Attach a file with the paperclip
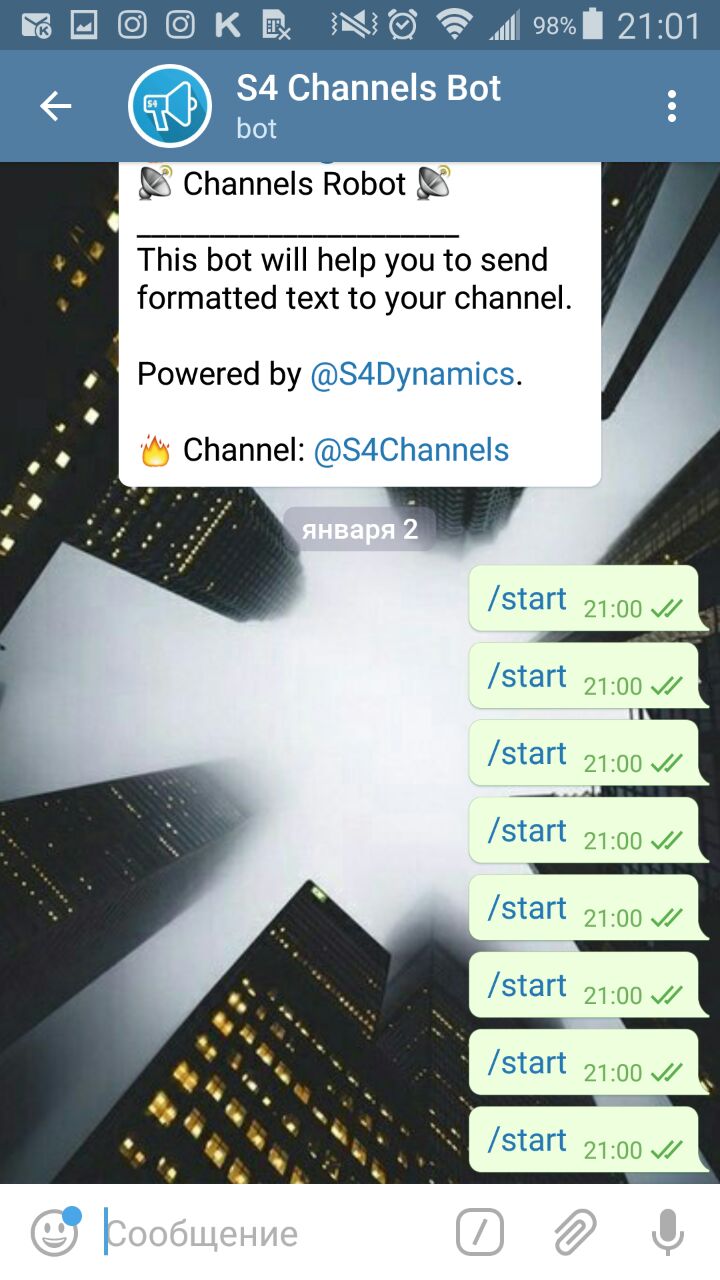The width and height of the screenshot is (720, 1280). (x=575, y=1232)
